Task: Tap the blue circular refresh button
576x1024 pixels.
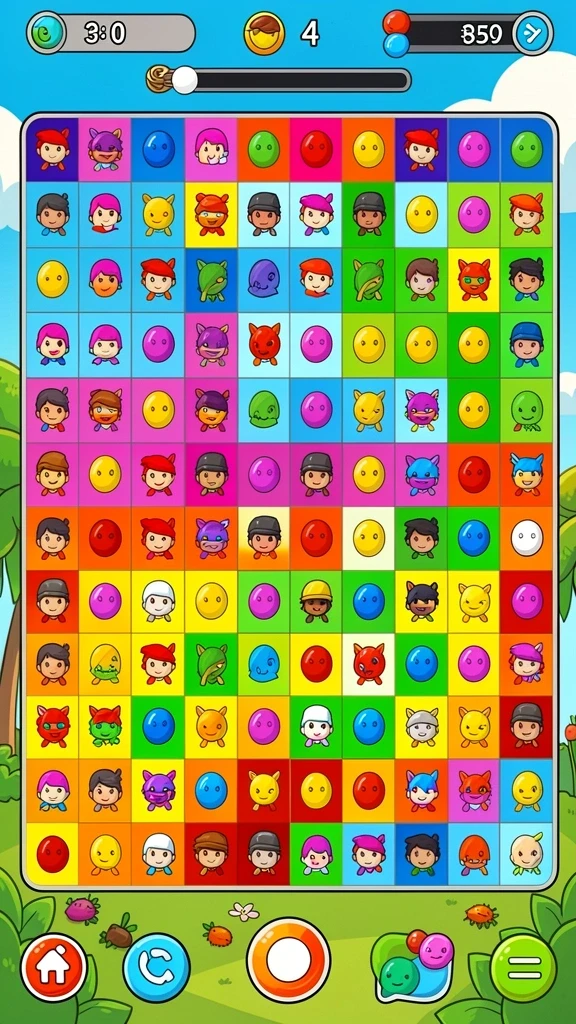Action: click(x=156, y=968)
